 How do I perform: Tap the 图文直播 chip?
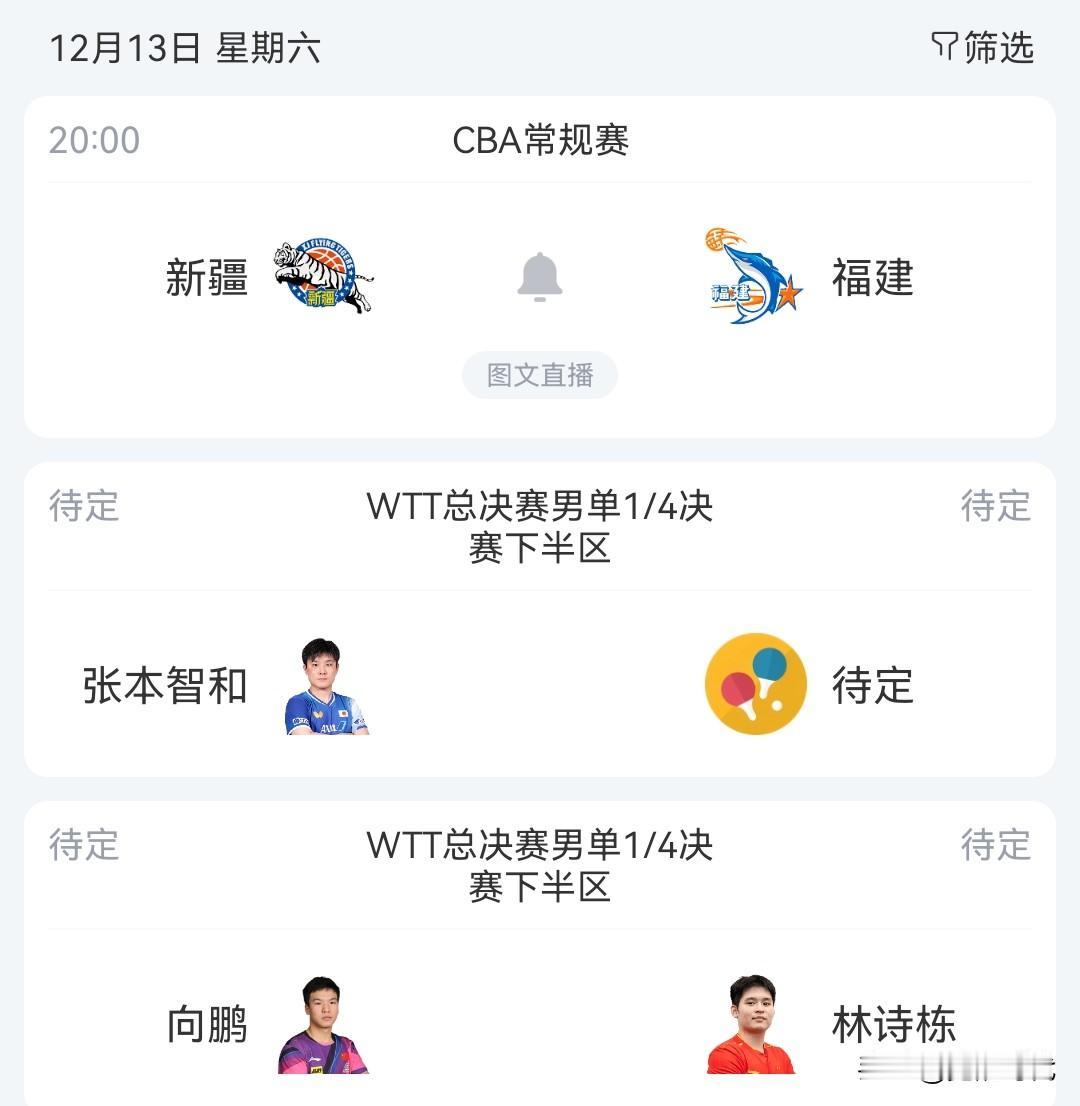[x=540, y=375]
